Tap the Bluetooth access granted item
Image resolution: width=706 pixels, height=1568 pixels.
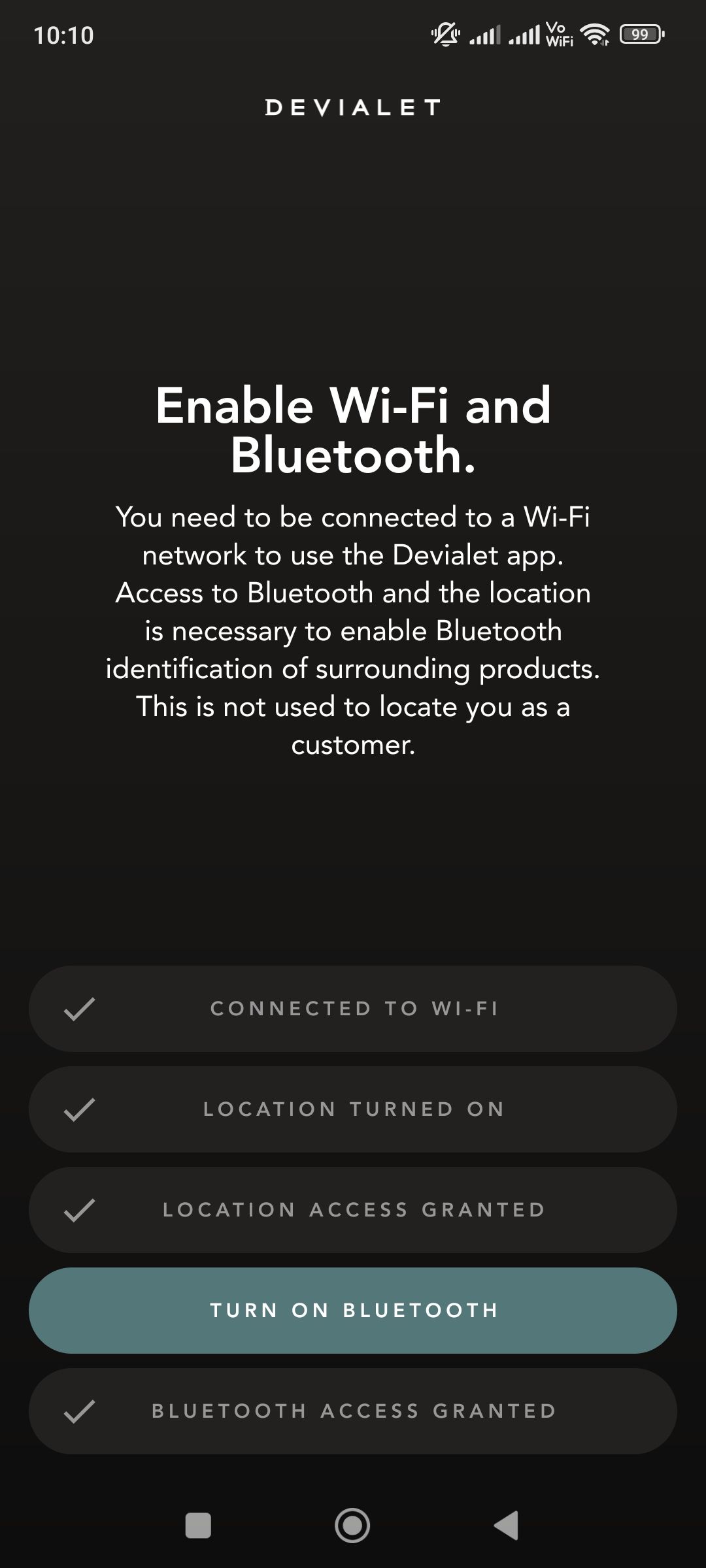click(353, 1411)
